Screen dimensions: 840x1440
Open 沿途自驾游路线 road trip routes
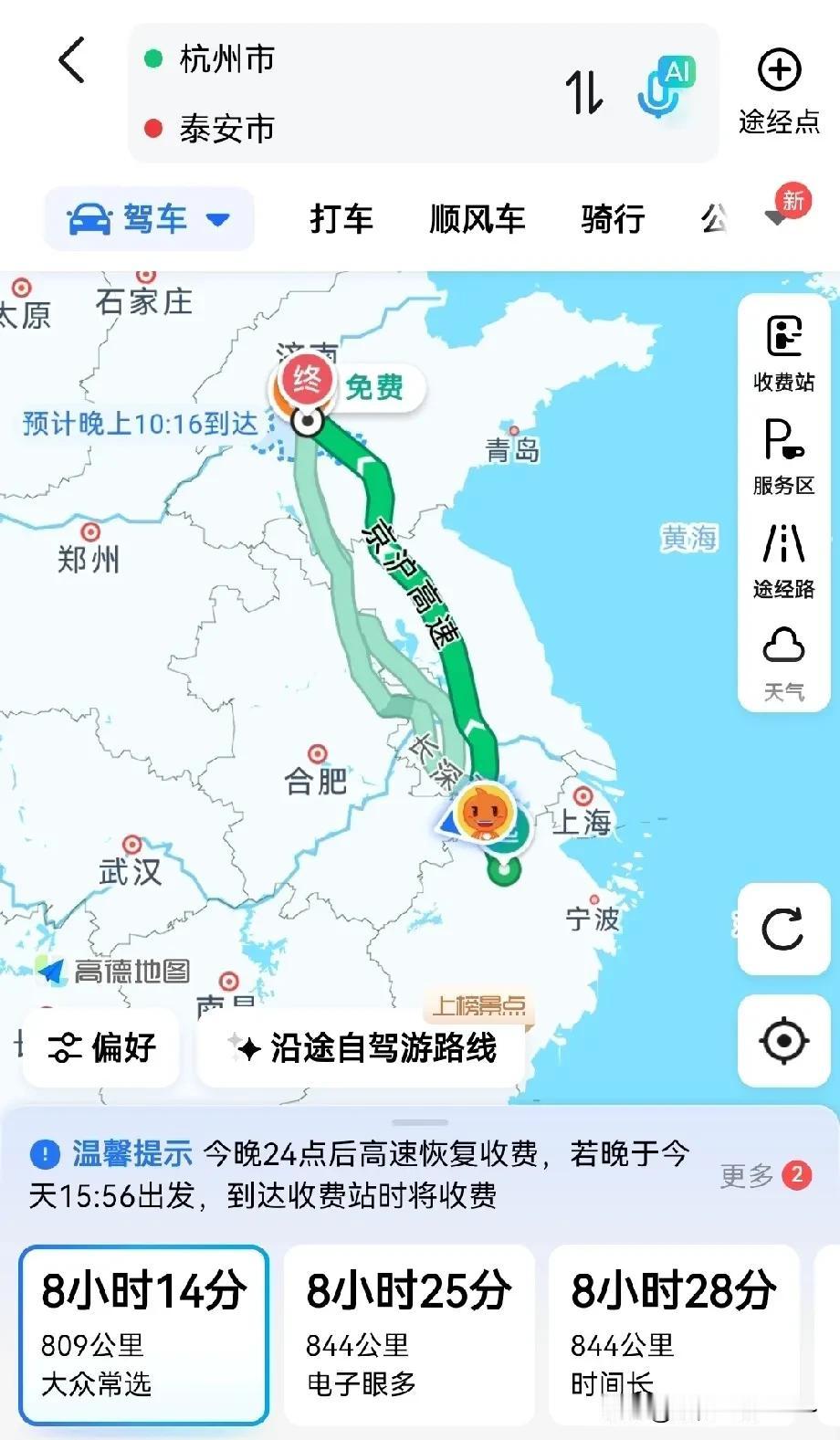(x=360, y=1050)
